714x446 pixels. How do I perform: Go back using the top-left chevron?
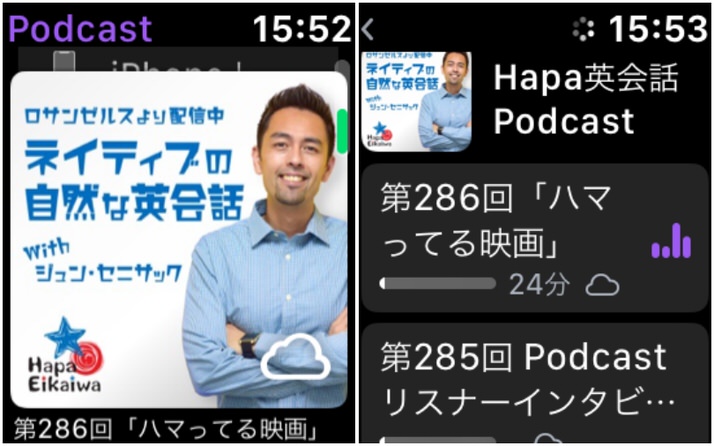click(368, 30)
